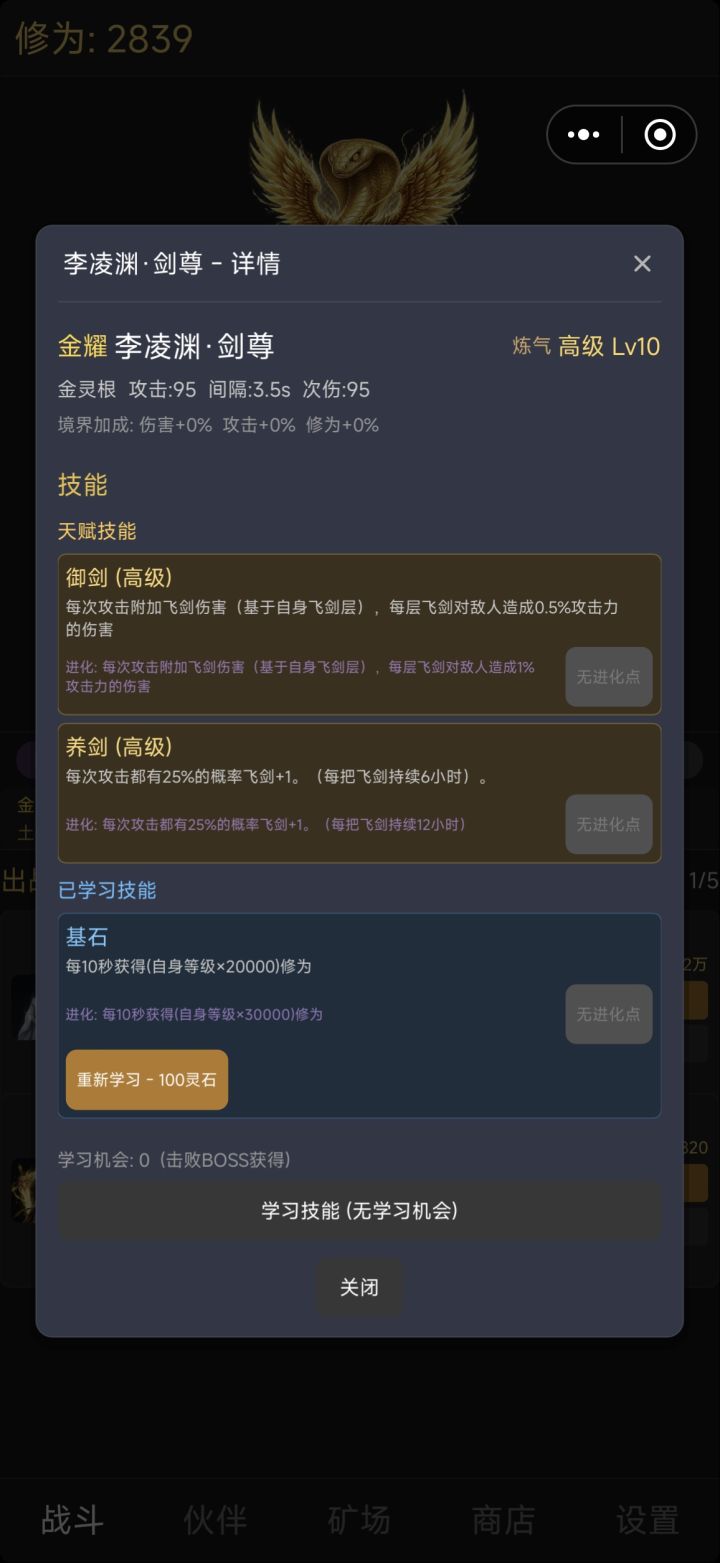Open the 矿场 mine section
720x1563 pixels.
tap(360, 1521)
